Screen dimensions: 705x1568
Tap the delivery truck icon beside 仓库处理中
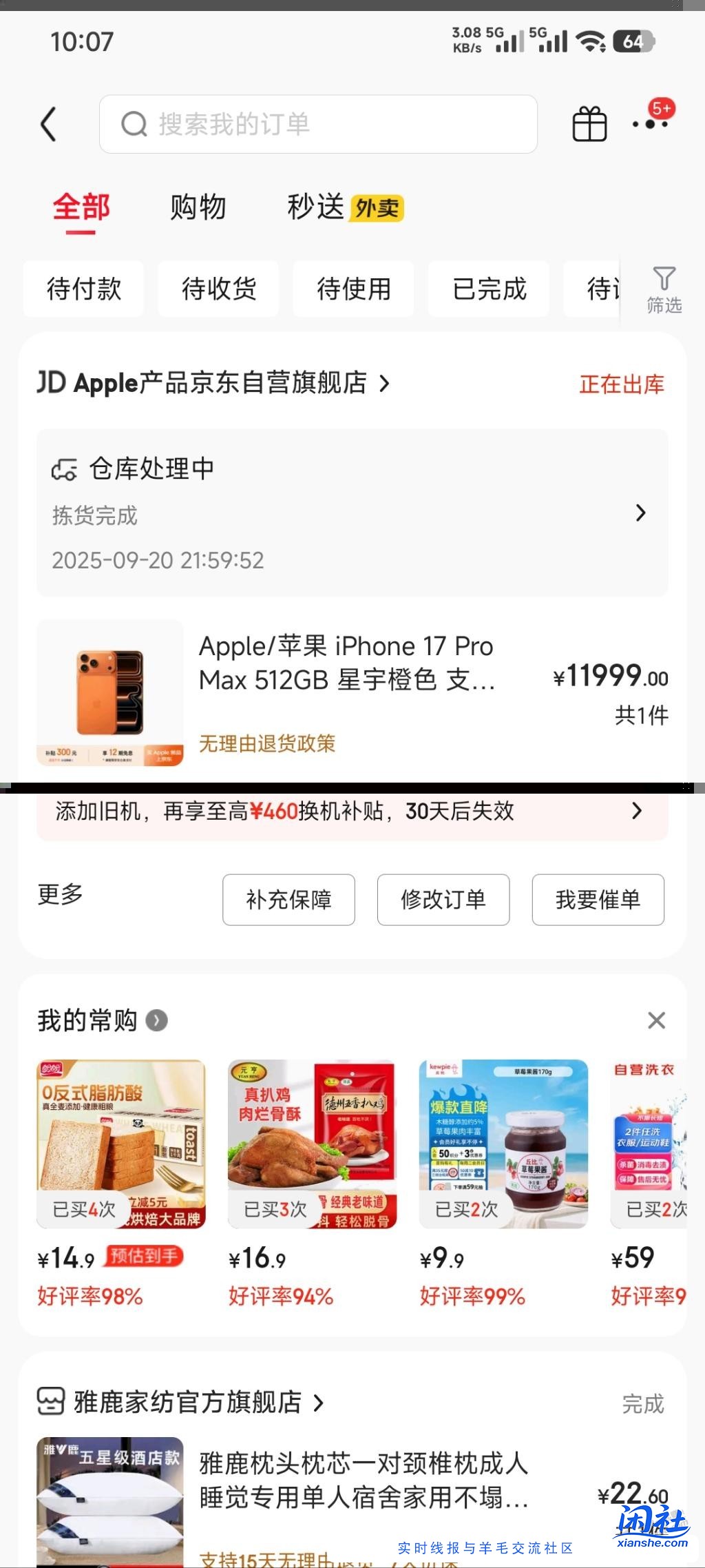click(65, 467)
